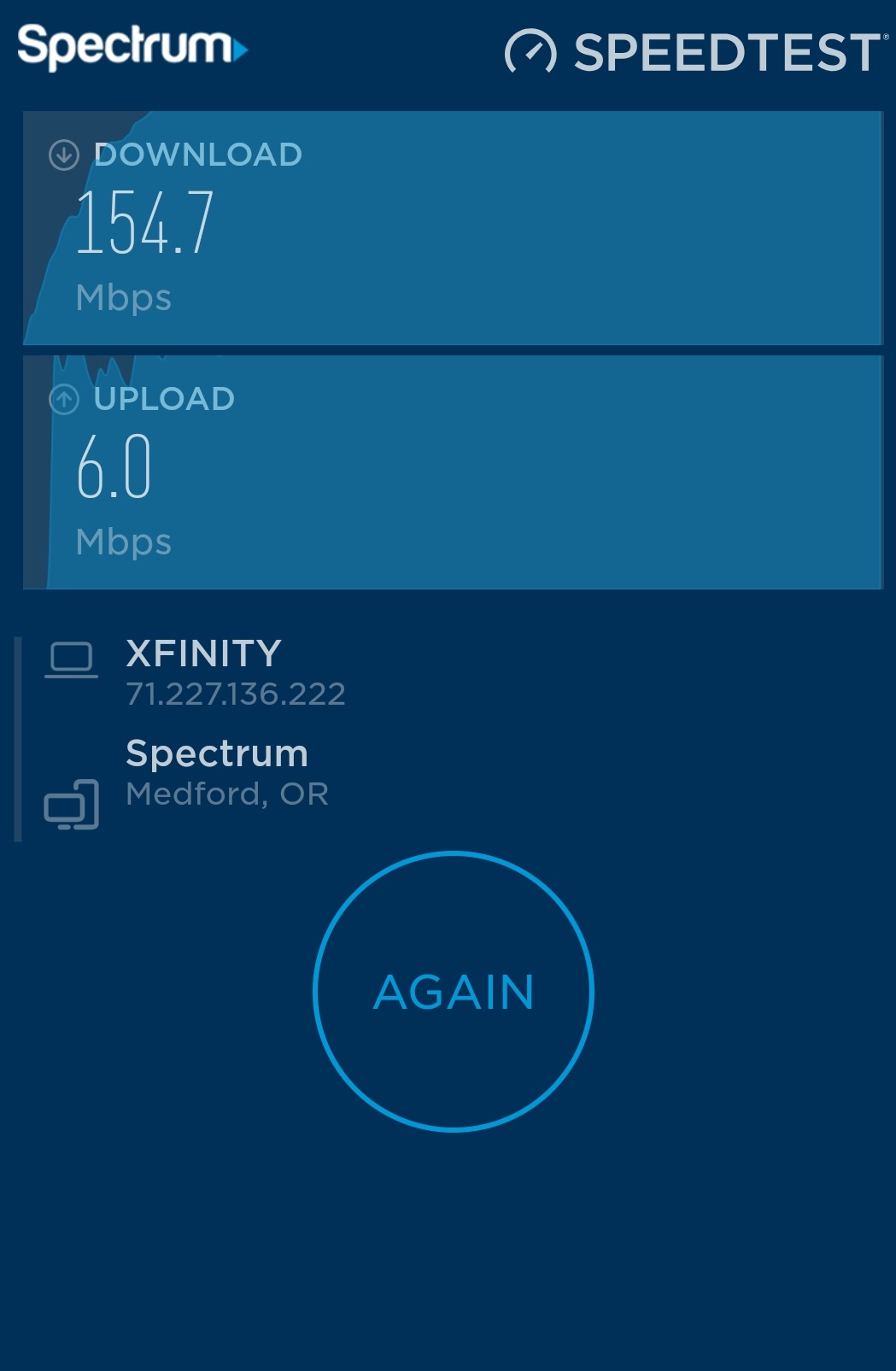The height and width of the screenshot is (1371, 896).
Task: Click the server icon beside Spectrum
Action: click(x=73, y=806)
